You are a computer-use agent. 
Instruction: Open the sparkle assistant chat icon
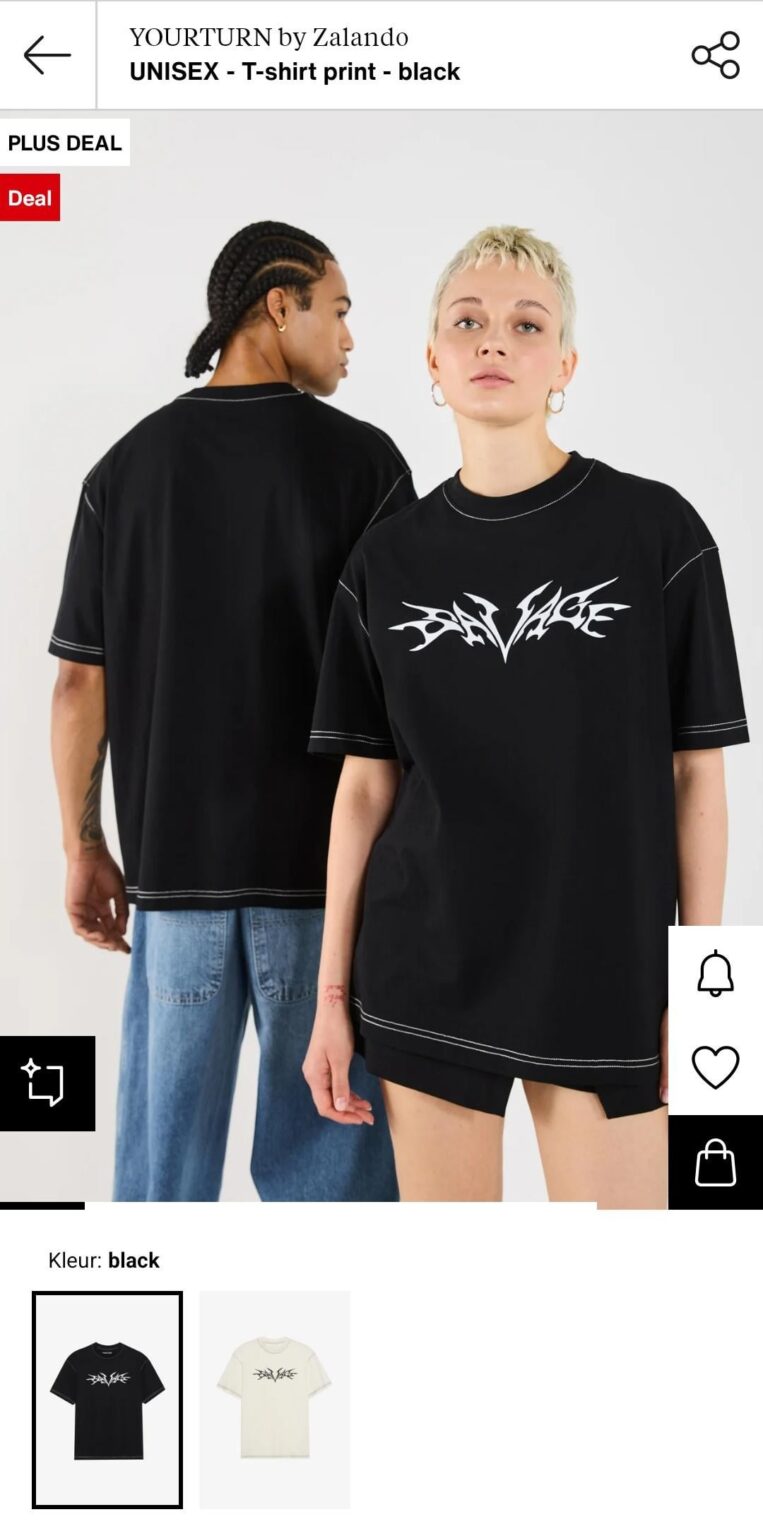point(47,1083)
